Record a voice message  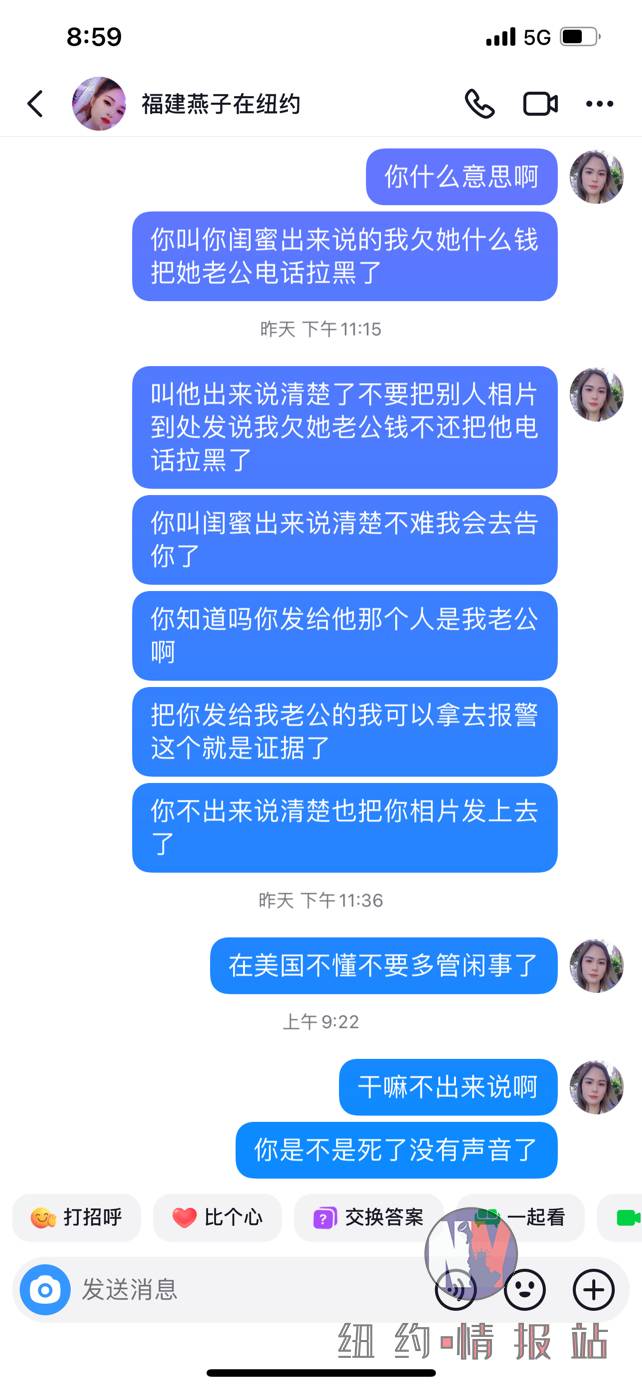pos(456,1290)
